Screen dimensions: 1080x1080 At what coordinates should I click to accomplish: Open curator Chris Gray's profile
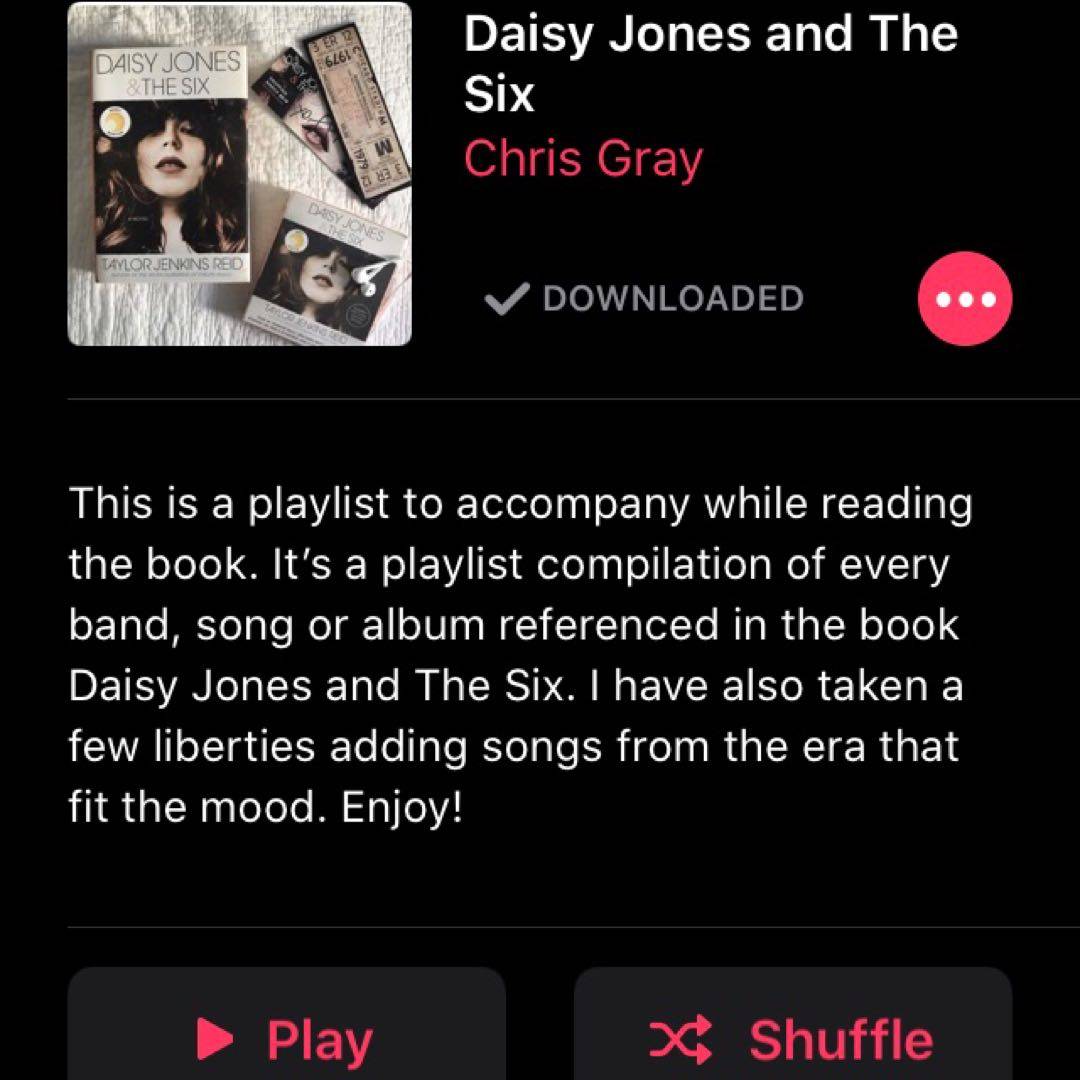click(x=583, y=158)
